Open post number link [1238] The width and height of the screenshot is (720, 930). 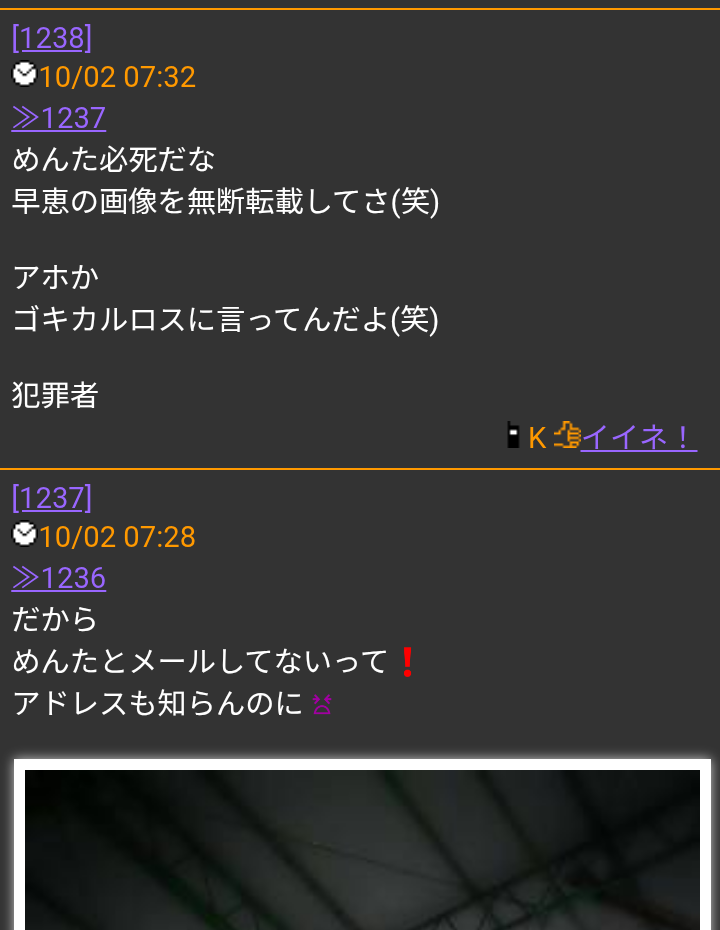coord(52,38)
